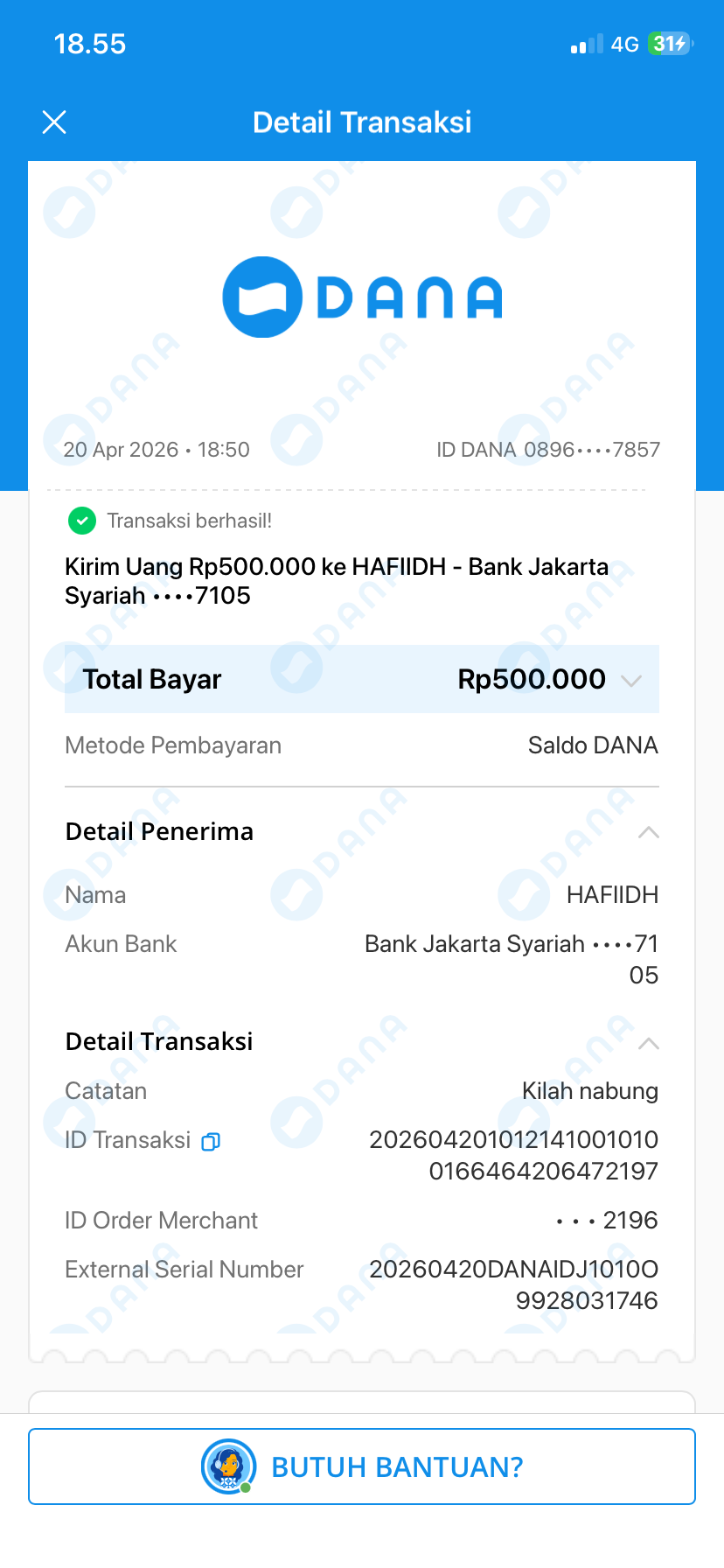Close the Detail Transaksi screen
The height and width of the screenshot is (1568, 724).
54,122
